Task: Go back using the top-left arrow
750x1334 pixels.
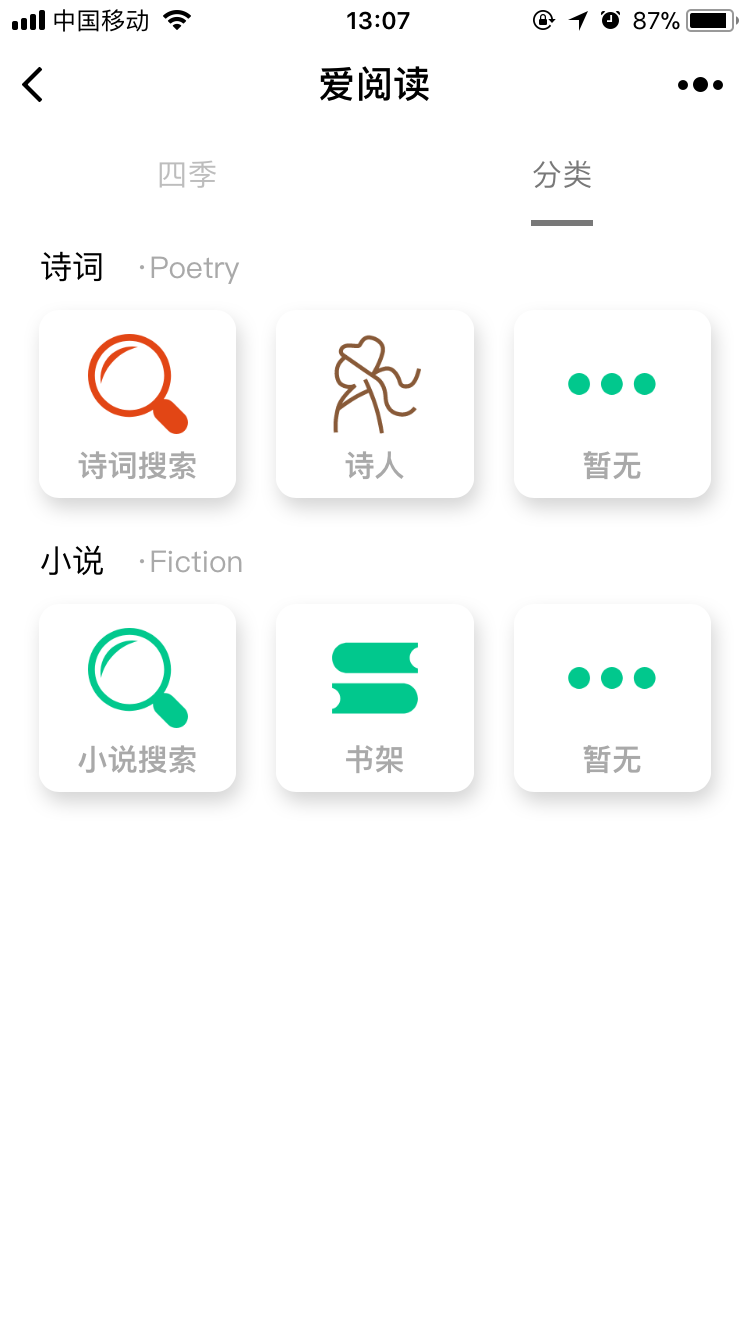Action: click(x=33, y=85)
